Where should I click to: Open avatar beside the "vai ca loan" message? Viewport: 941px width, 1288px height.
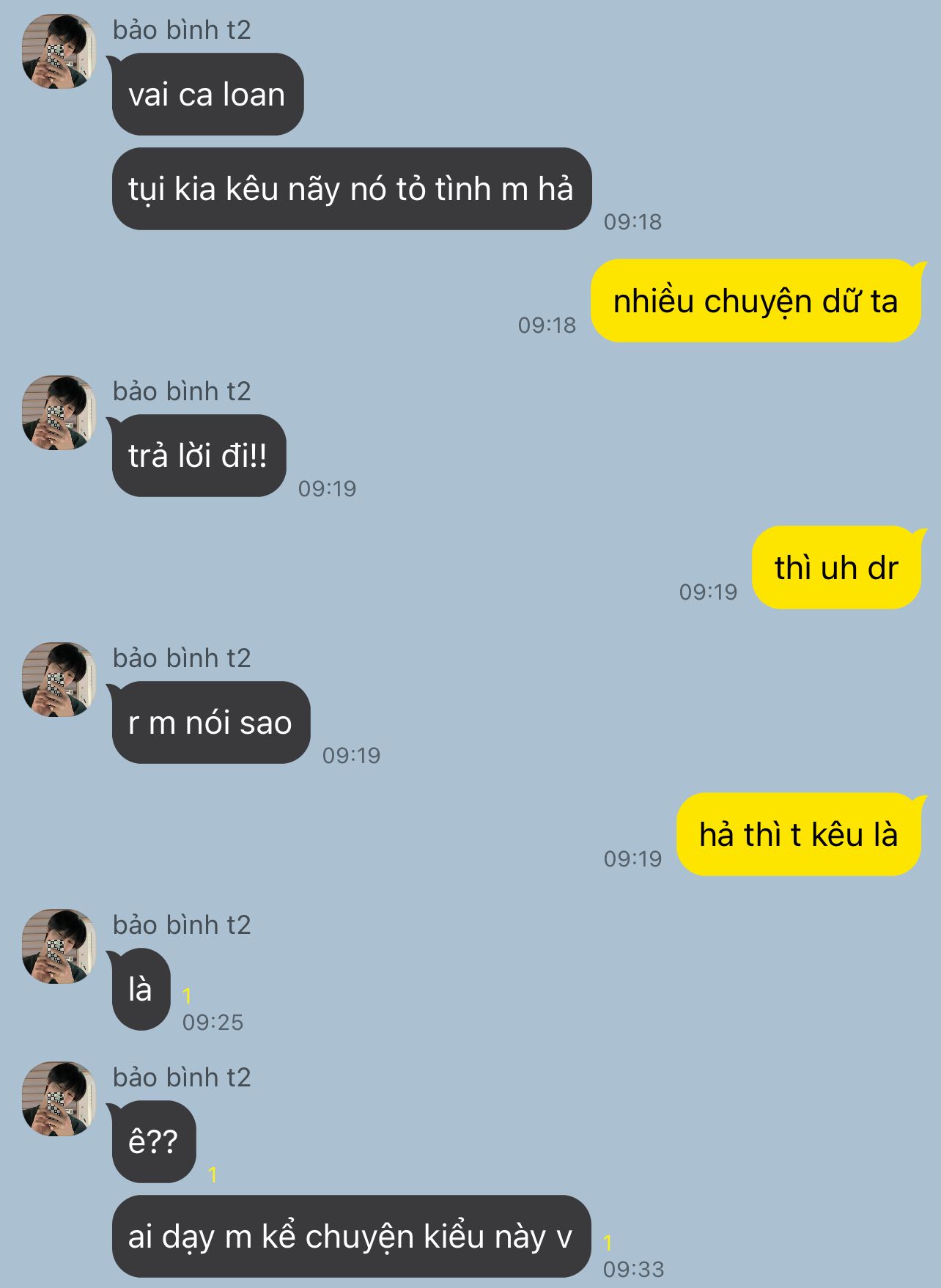pos(59,51)
